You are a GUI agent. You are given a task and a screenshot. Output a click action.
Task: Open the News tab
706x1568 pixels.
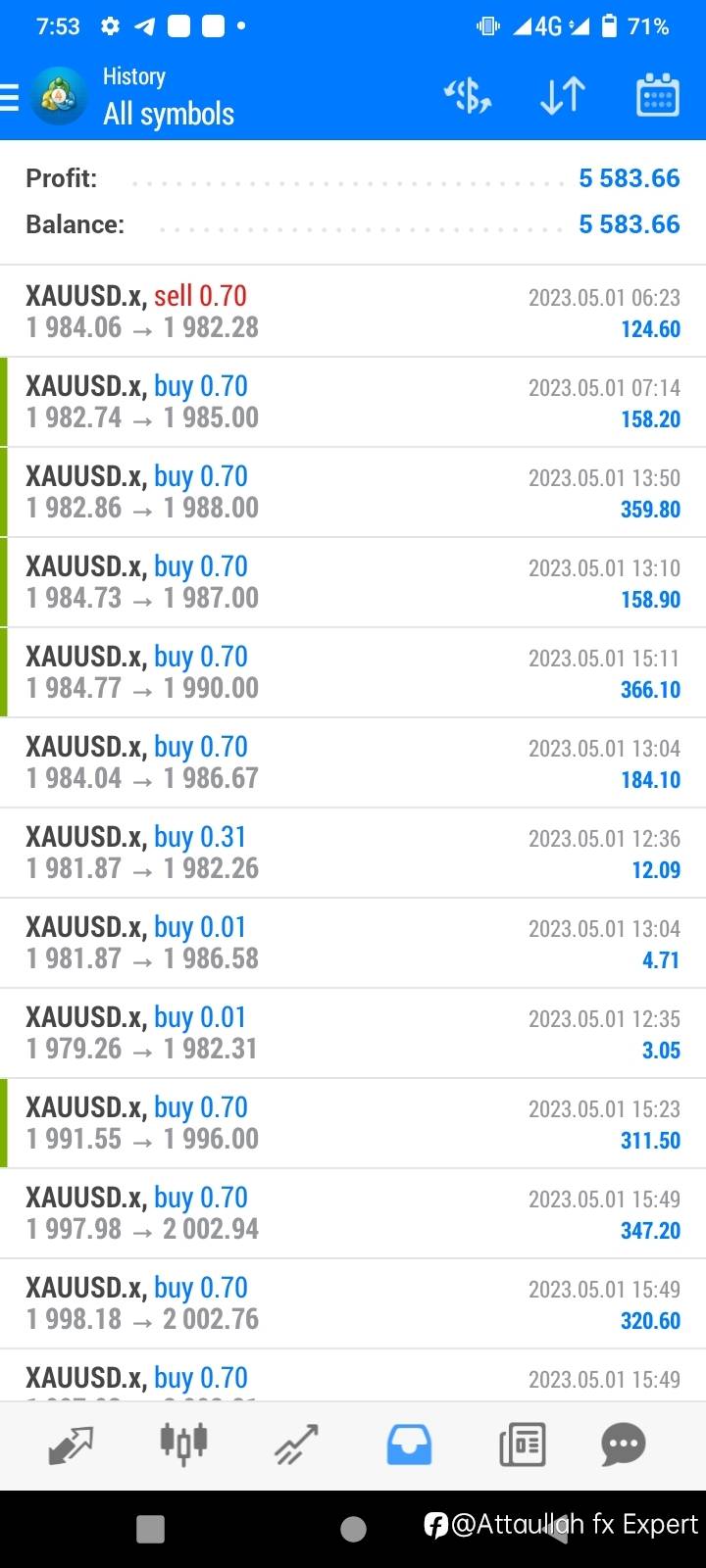tap(522, 1445)
